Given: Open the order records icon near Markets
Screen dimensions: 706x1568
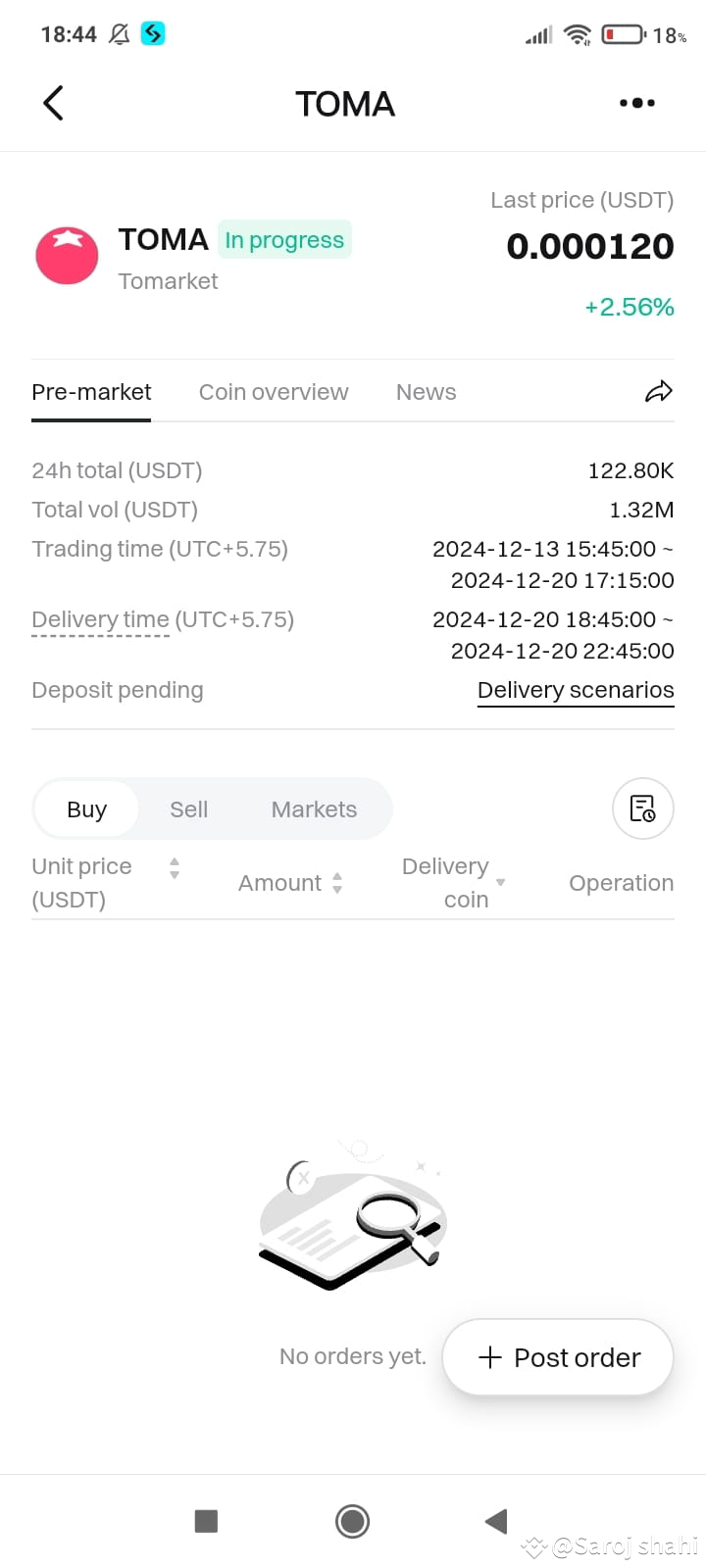Looking at the screenshot, I should pos(642,808).
